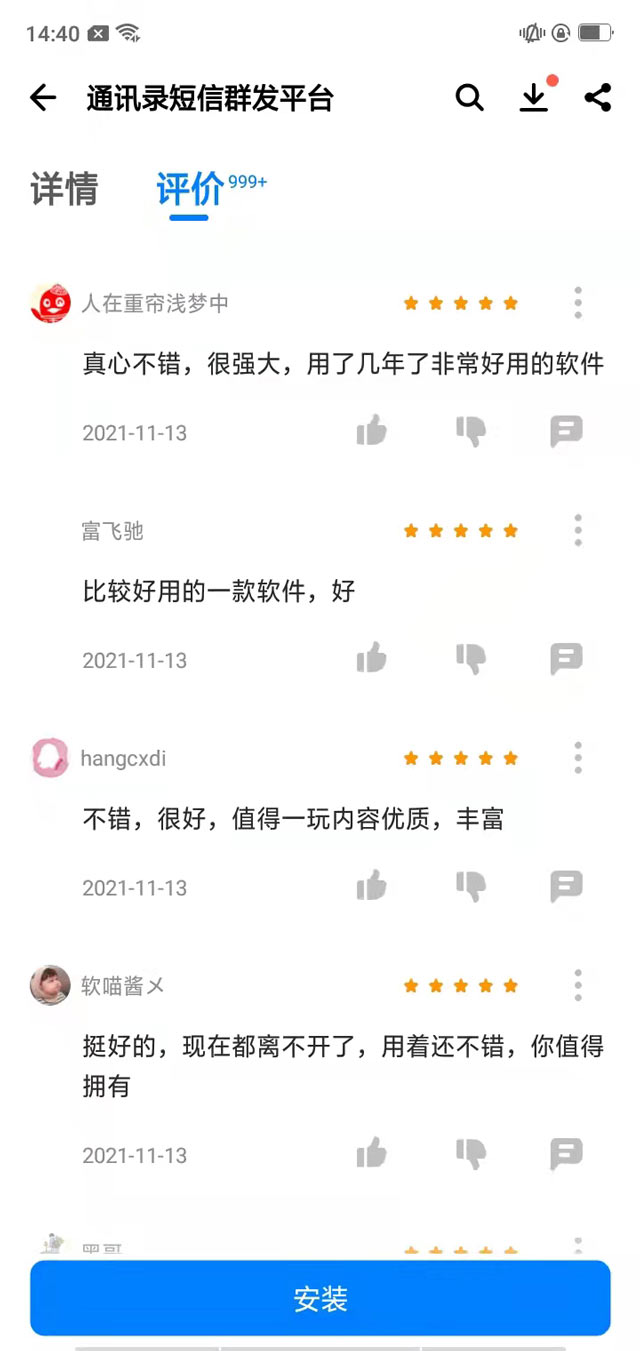Like the review from hangcxdi
Screen dimensions: 640x1351
pyautogui.click(x=371, y=886)
